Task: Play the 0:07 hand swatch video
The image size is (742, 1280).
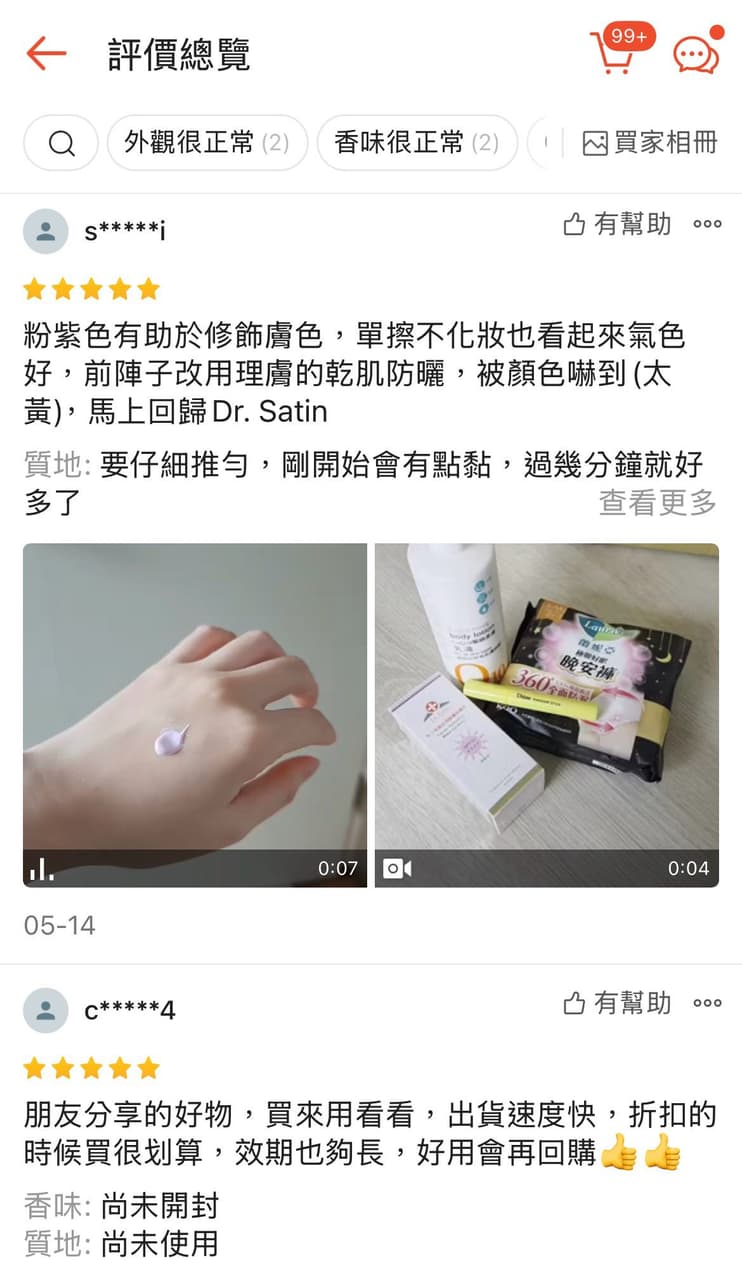Action: coord(195,715)
